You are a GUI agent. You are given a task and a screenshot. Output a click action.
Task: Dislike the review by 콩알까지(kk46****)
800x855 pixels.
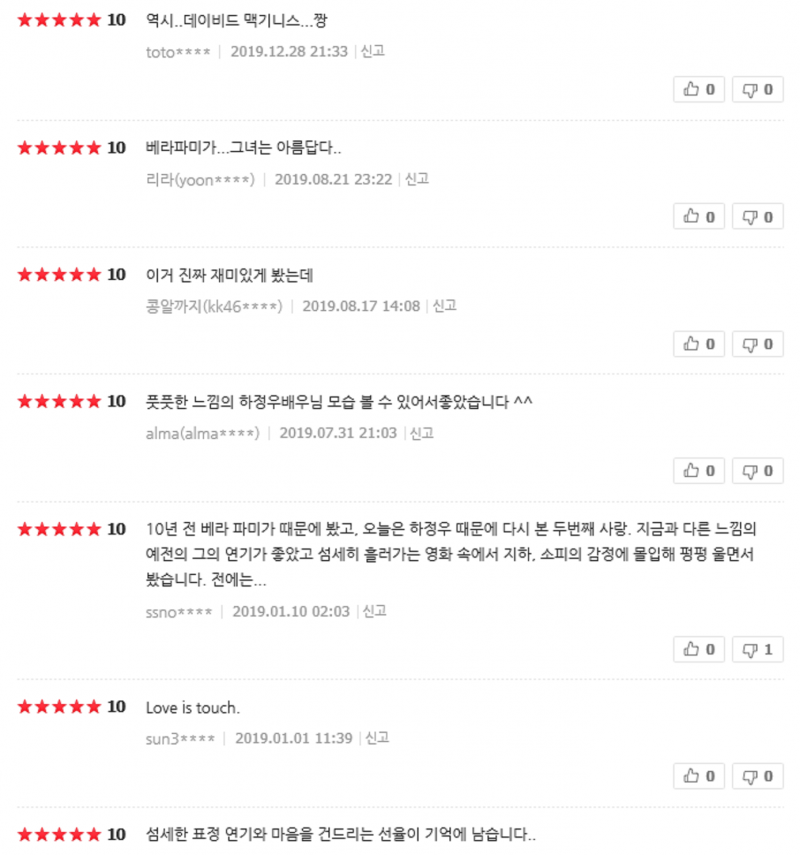[757, 344]
